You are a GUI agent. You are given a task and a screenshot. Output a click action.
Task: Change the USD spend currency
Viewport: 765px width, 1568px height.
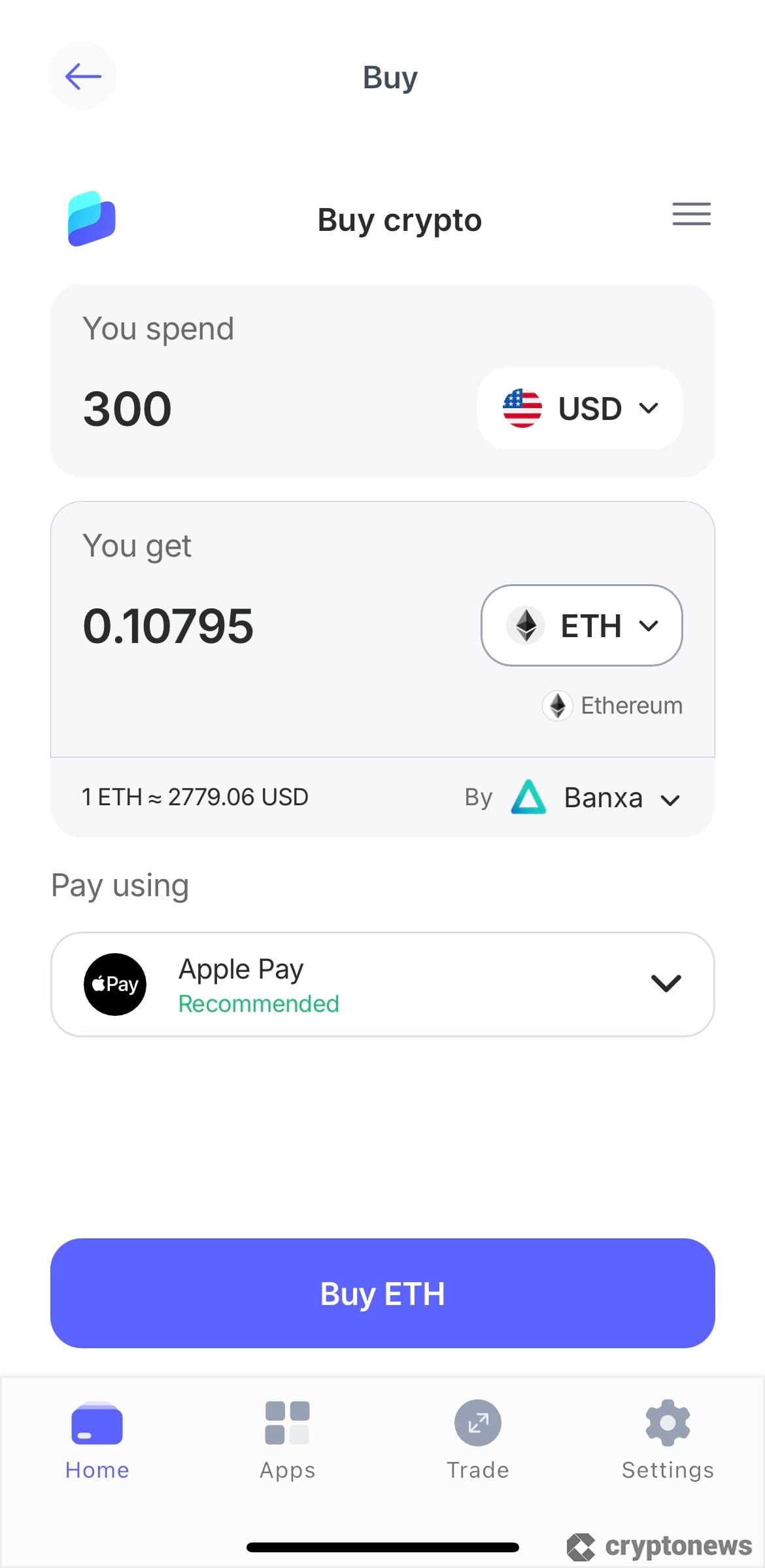(x=580, y=408)
